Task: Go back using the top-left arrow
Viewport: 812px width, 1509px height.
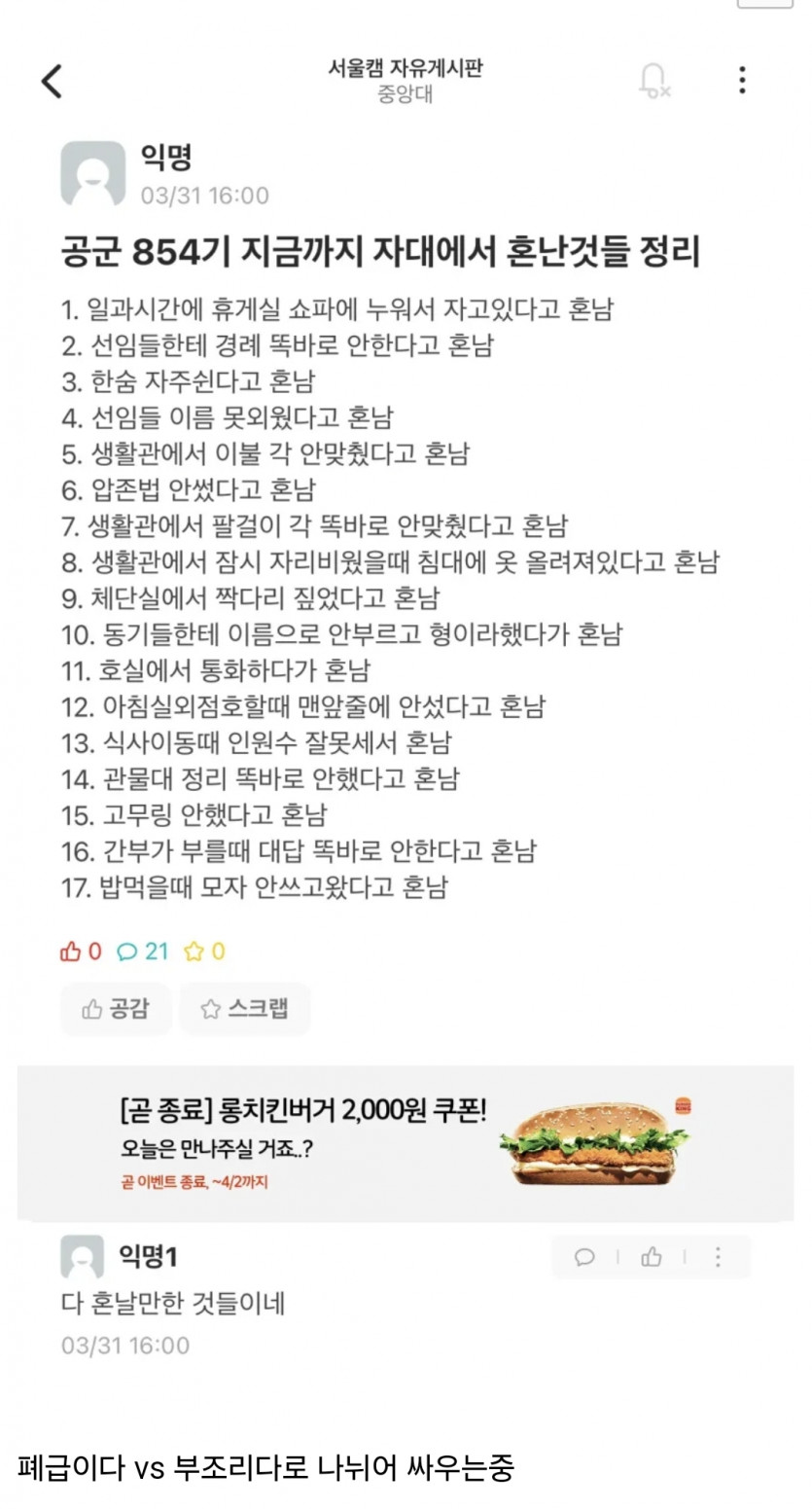Action: [x=52, y=81]
